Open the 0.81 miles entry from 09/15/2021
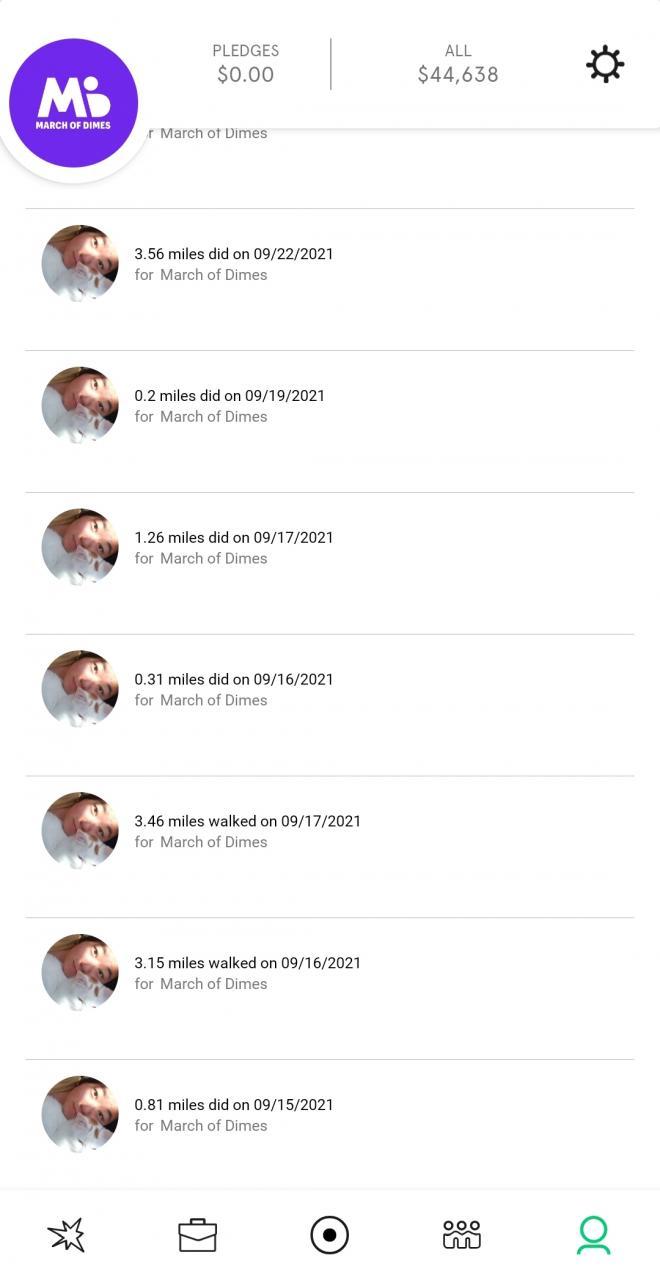Image resolution: width=660 pixels, height=1280 pixels. coord(233,1115)
